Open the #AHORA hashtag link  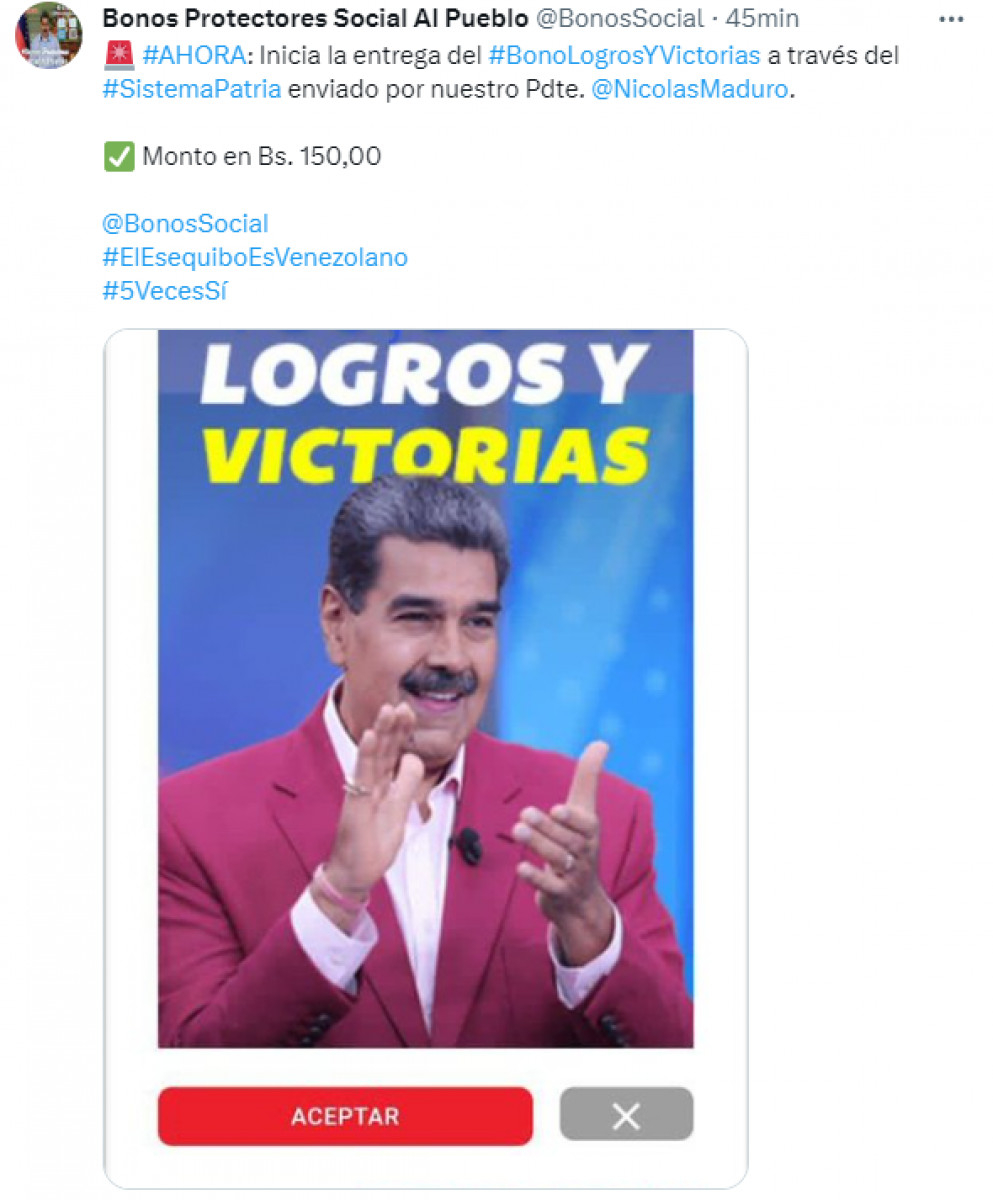(x=189, y=57)
